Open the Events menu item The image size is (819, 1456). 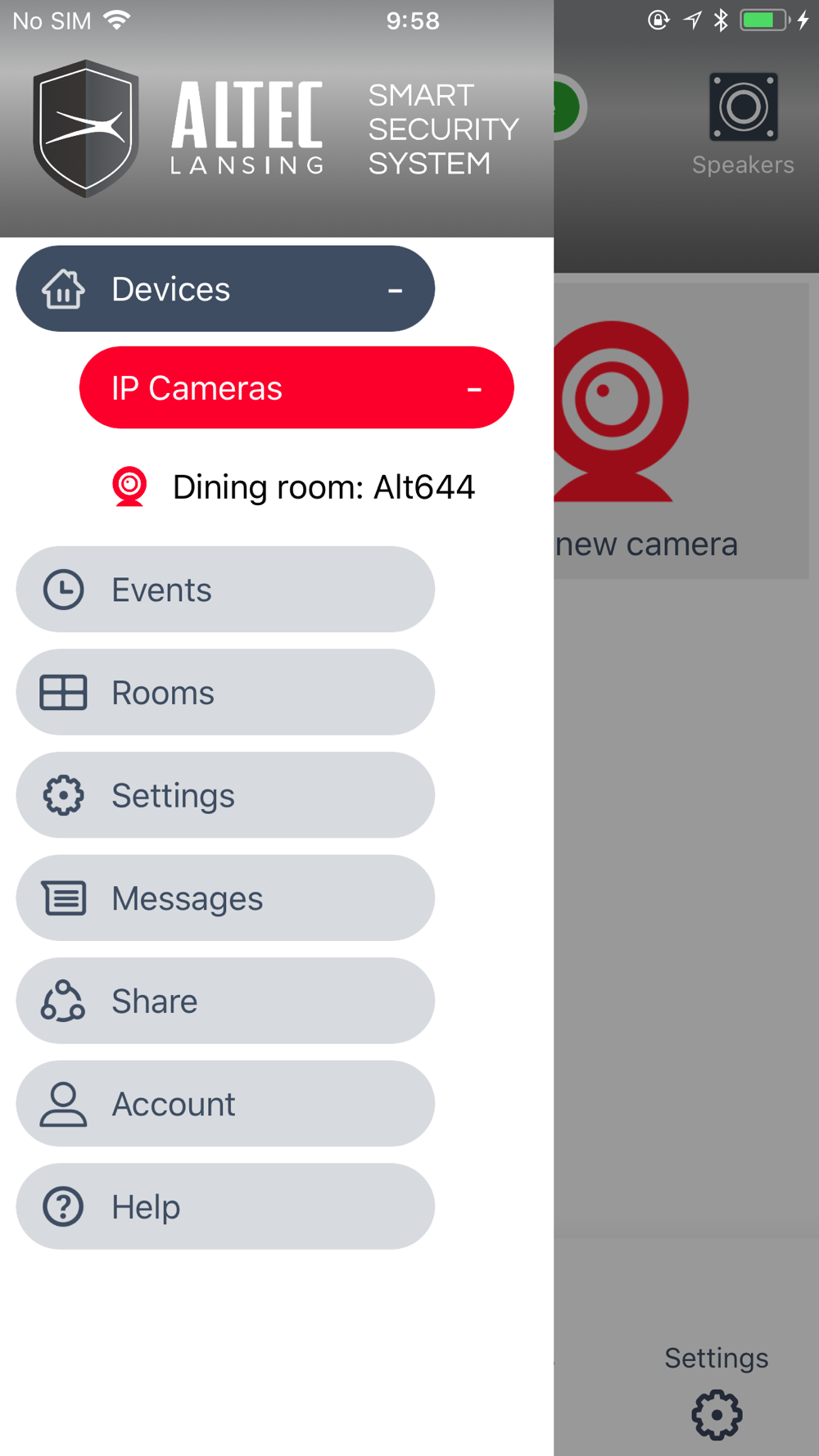pos(225,590)
